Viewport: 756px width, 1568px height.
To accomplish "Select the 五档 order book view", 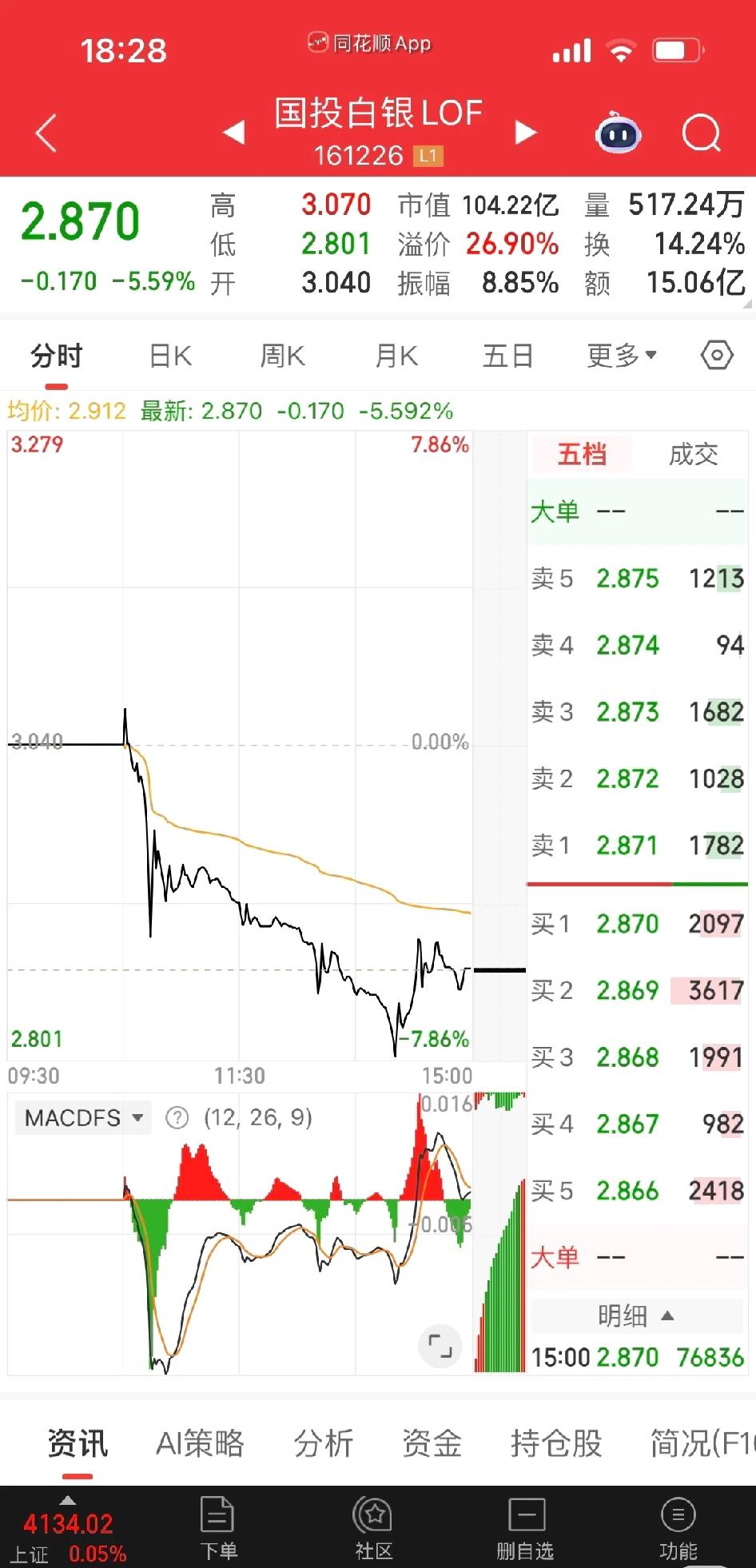I will coord(582,453).
